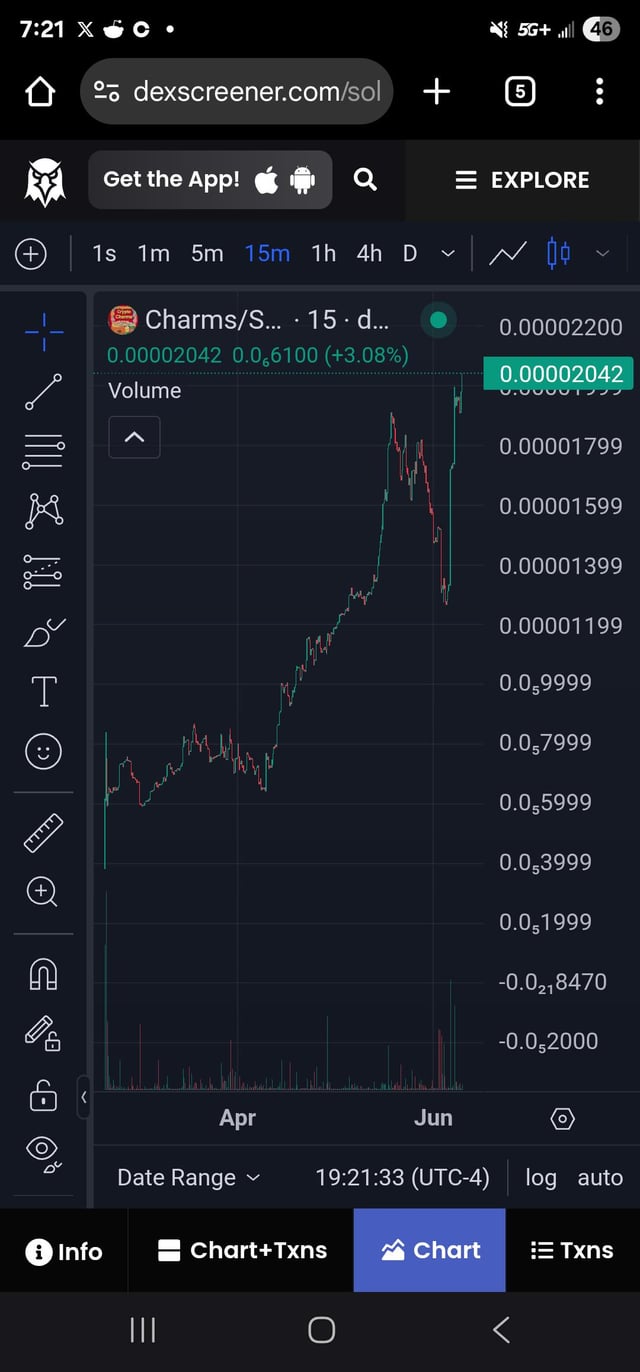Switch to the Chart+Txns tab
This screenshot has height=1372, width=640.
[x=242, y=1251]
